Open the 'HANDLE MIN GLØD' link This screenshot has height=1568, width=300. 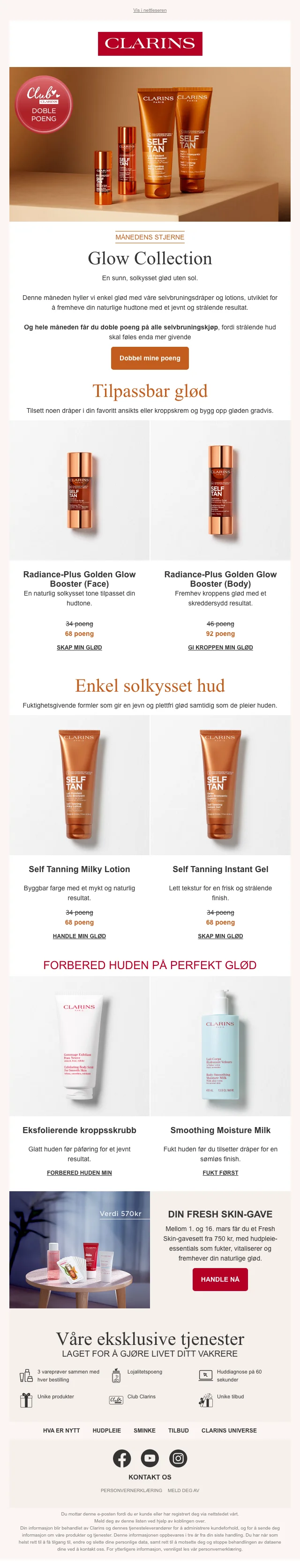tap(79, 935)
